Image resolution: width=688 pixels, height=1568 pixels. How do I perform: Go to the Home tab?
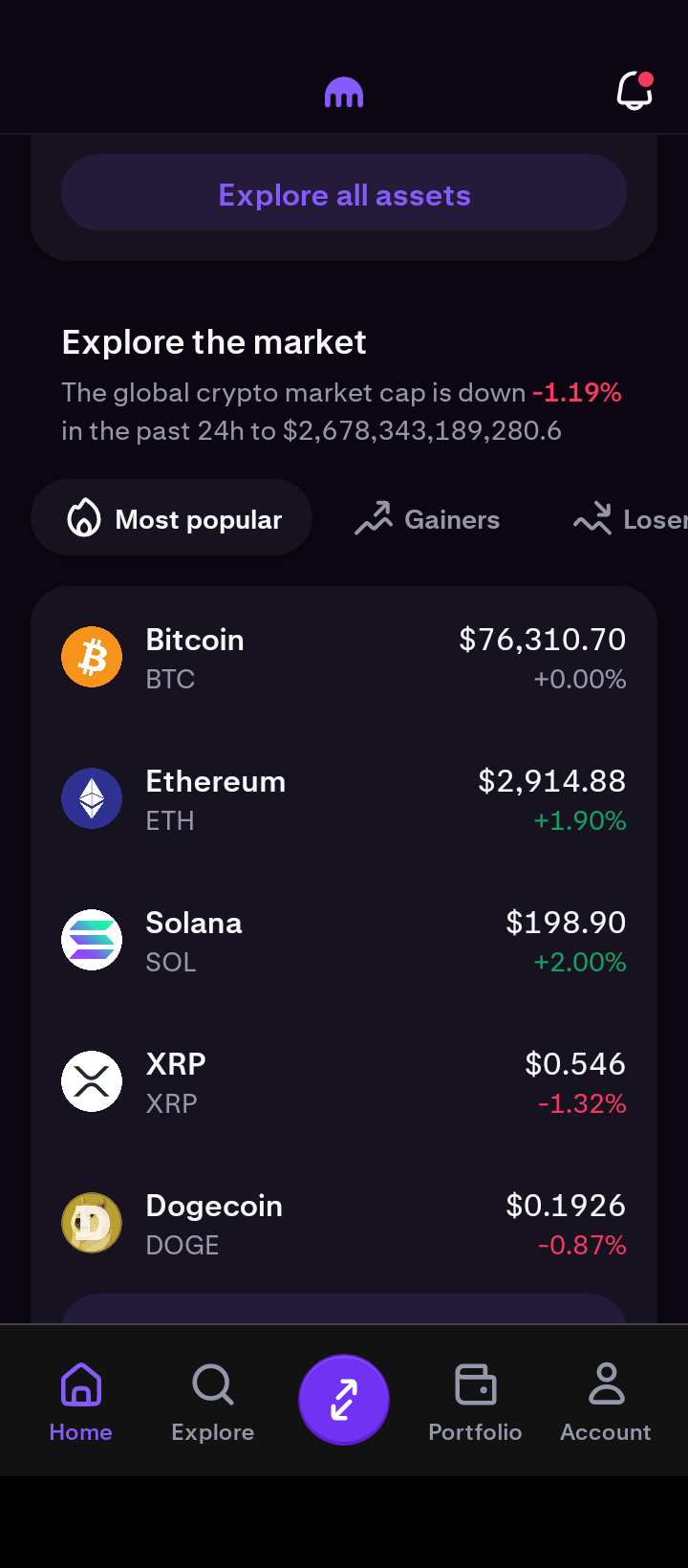pyautogui.click(x=81, y=1402)
